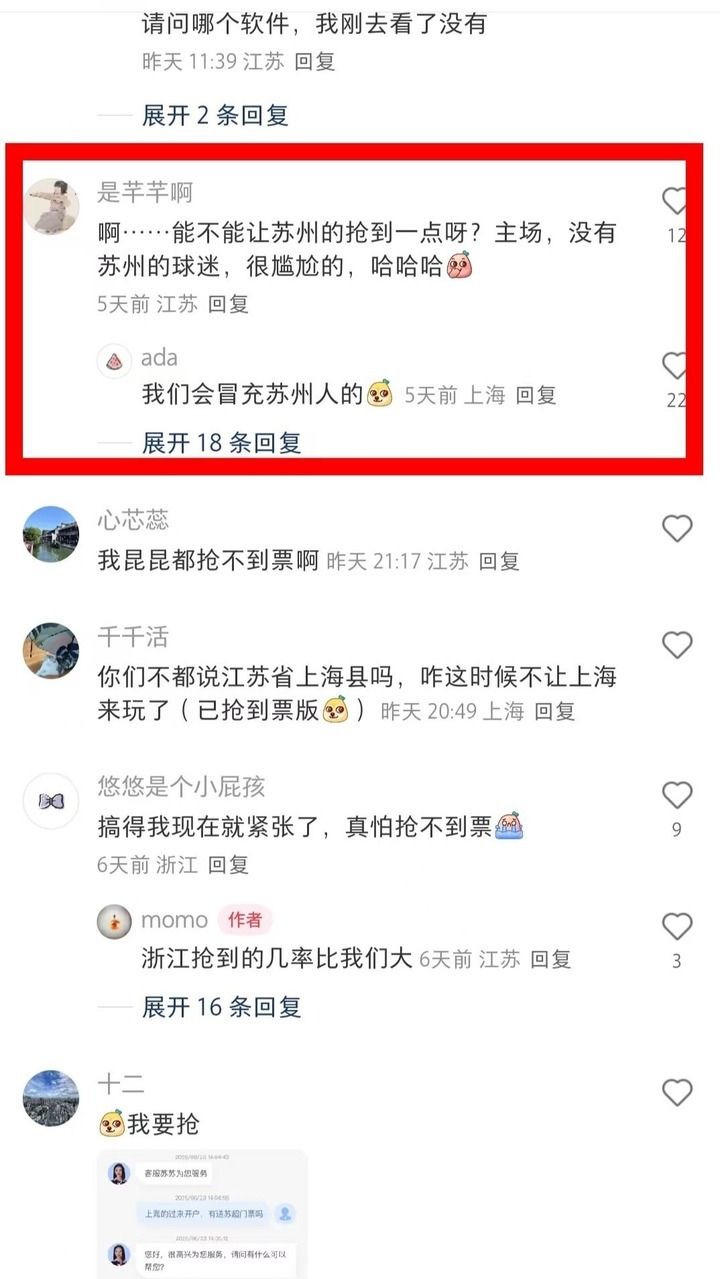
Task: View 千千活's profile via avatar
Action: tap(51, 651)
